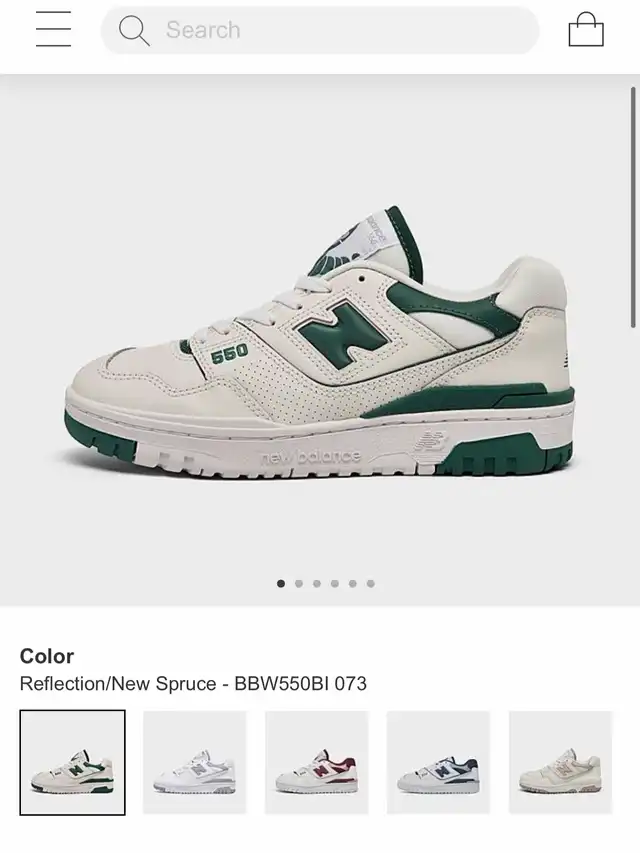Open the hamburger menu
Screen dimensions: 640x853
[53, 29]
